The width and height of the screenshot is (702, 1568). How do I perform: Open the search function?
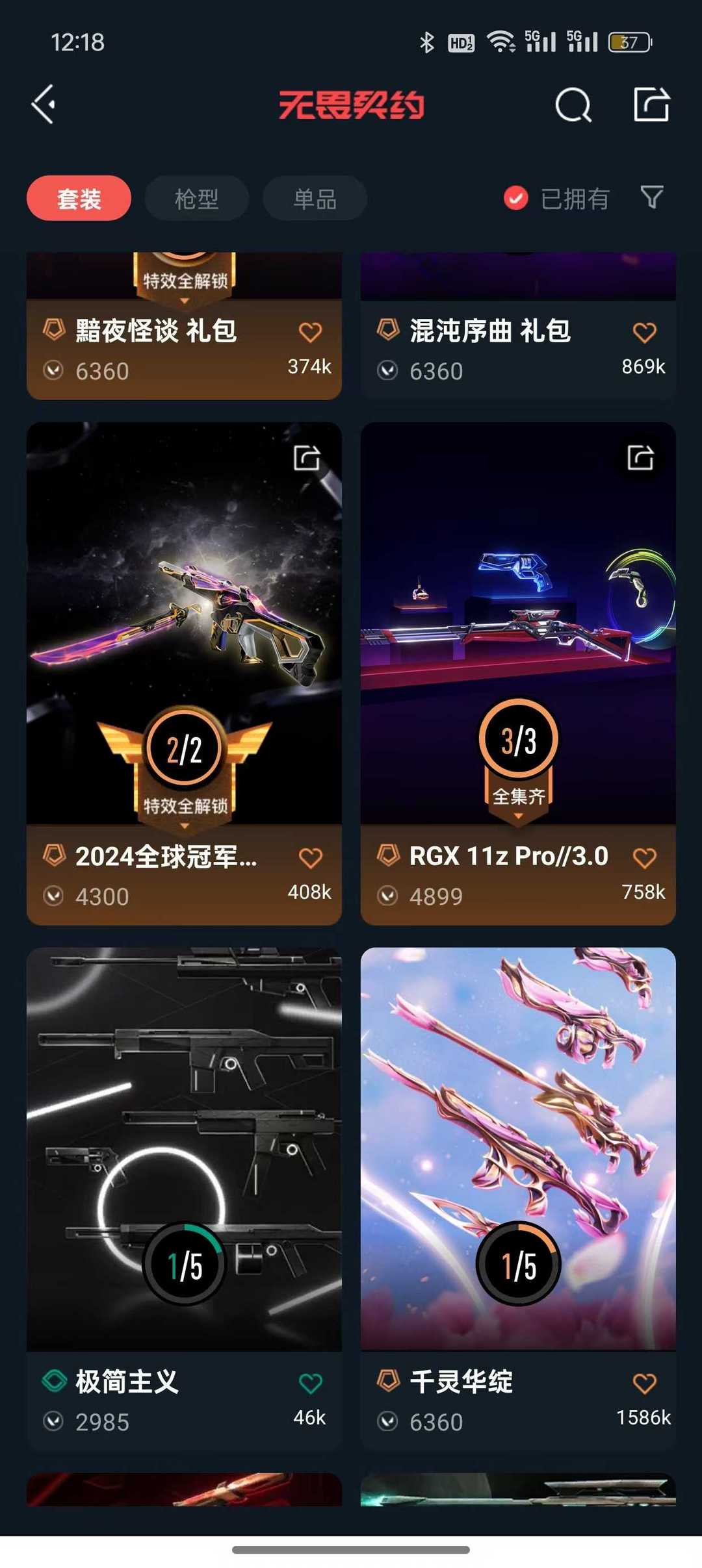coord(573,105)
